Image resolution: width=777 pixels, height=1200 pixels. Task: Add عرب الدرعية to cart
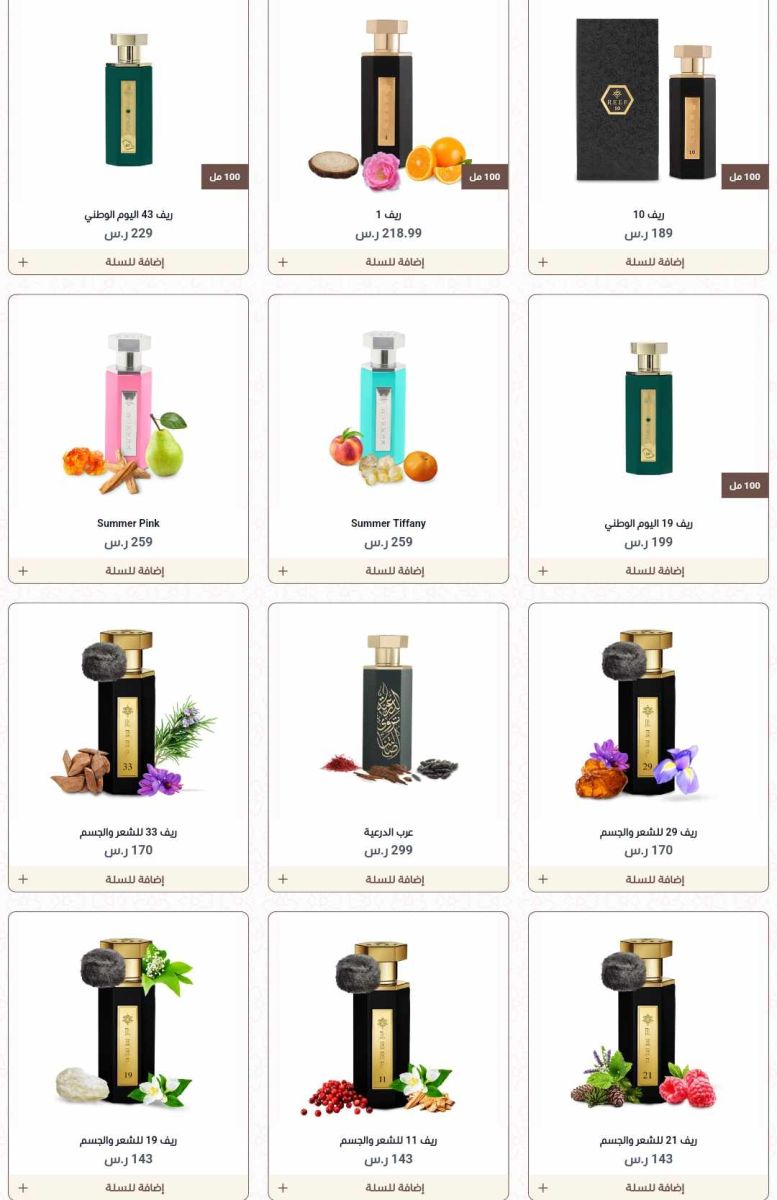388,880
